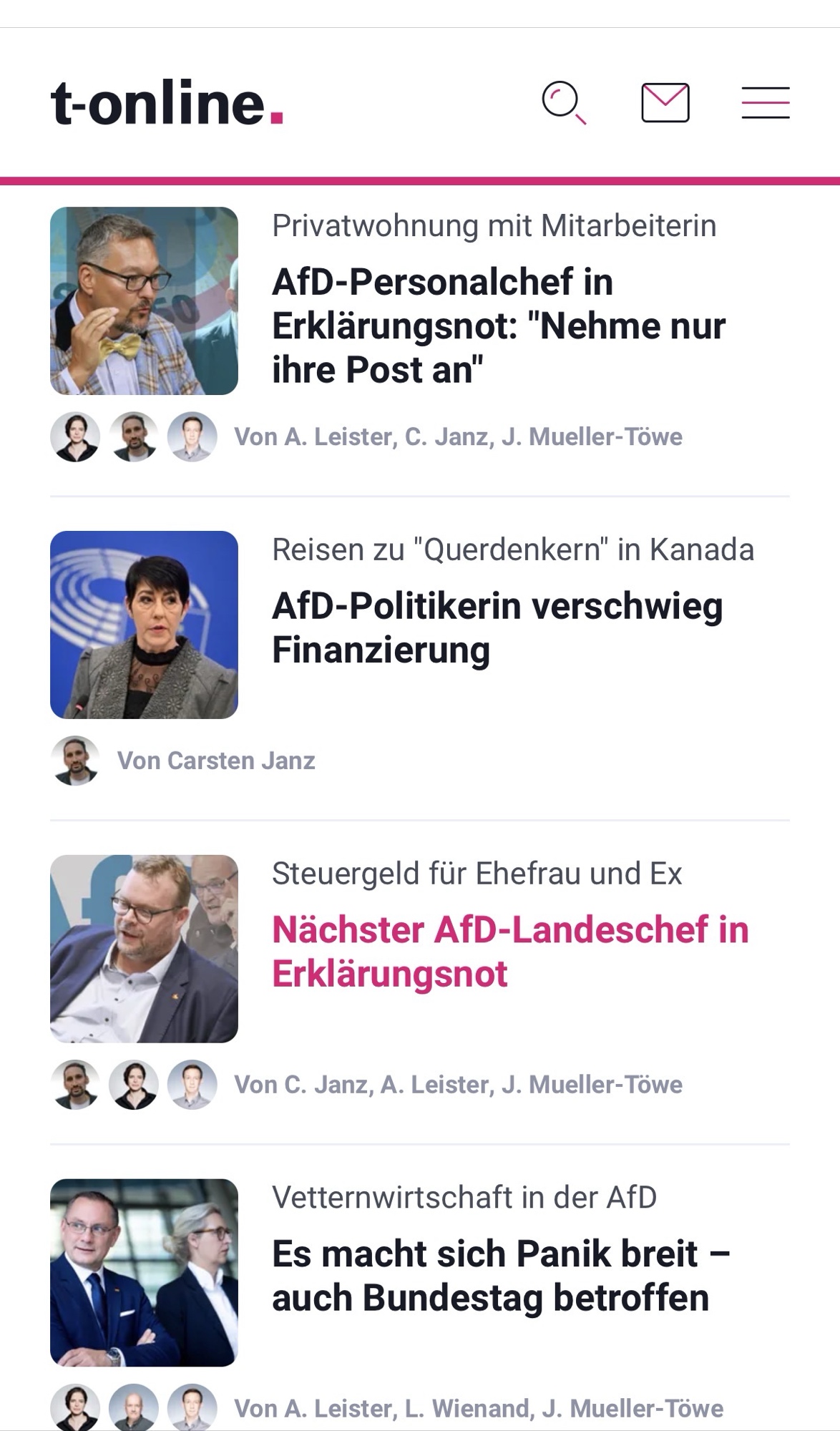This screenshot has width=840, height=1431.
Task: Select the image of the "Querdenkern" in Kanada story
Action: point(144,625)
